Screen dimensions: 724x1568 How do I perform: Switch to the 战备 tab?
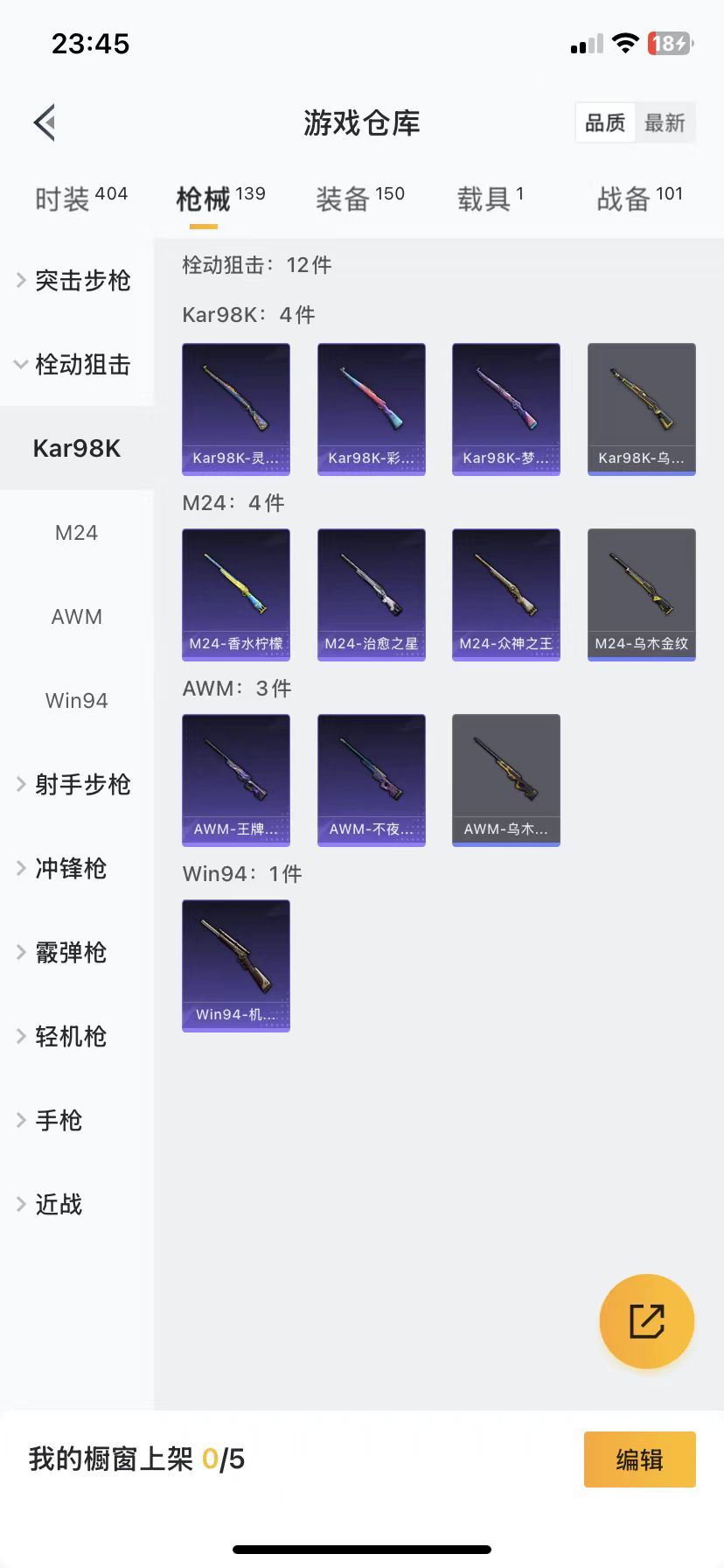tap(639, 199)
